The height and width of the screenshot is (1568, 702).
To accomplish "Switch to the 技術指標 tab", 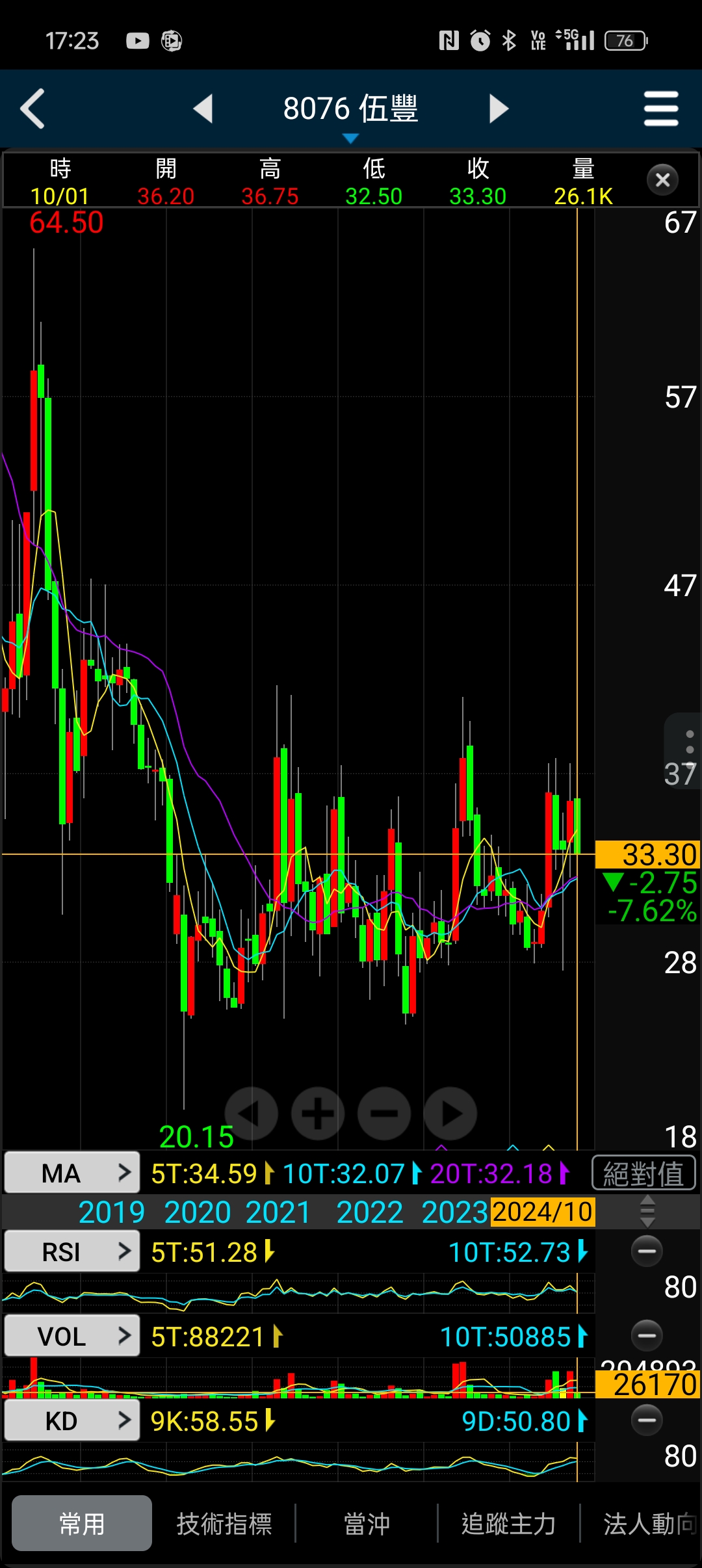I will pos(224,1524).
